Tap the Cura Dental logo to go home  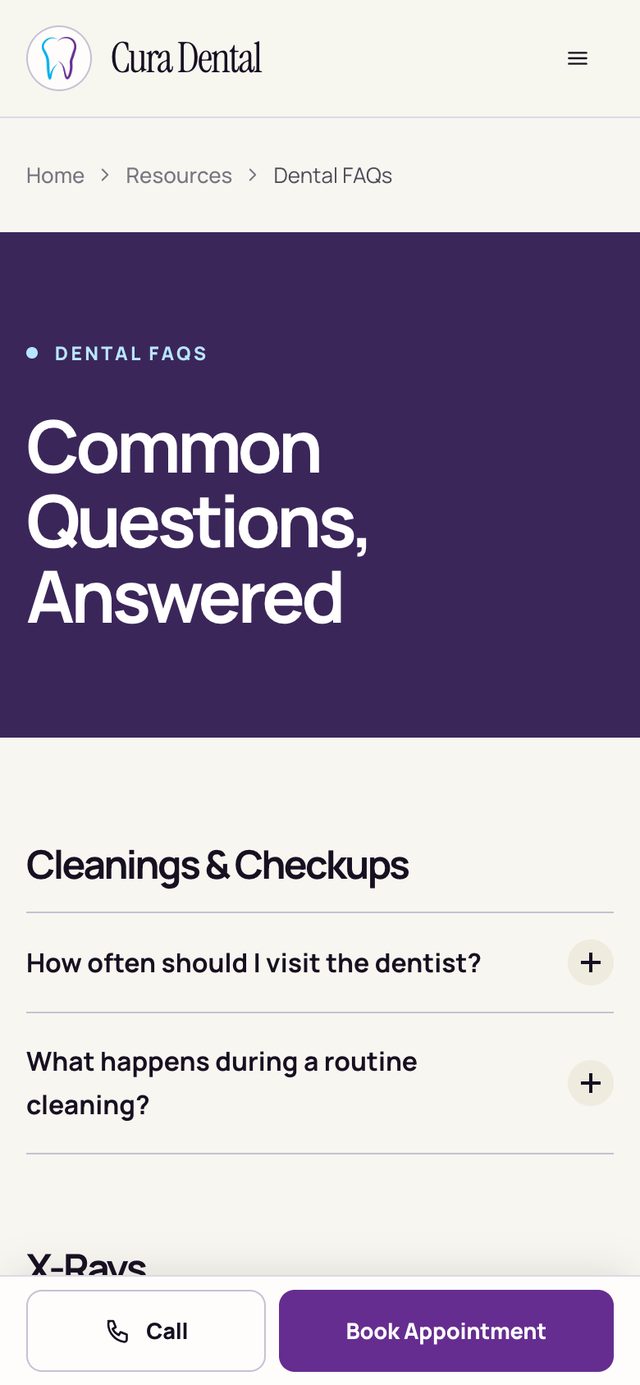(x=144, y=59)
